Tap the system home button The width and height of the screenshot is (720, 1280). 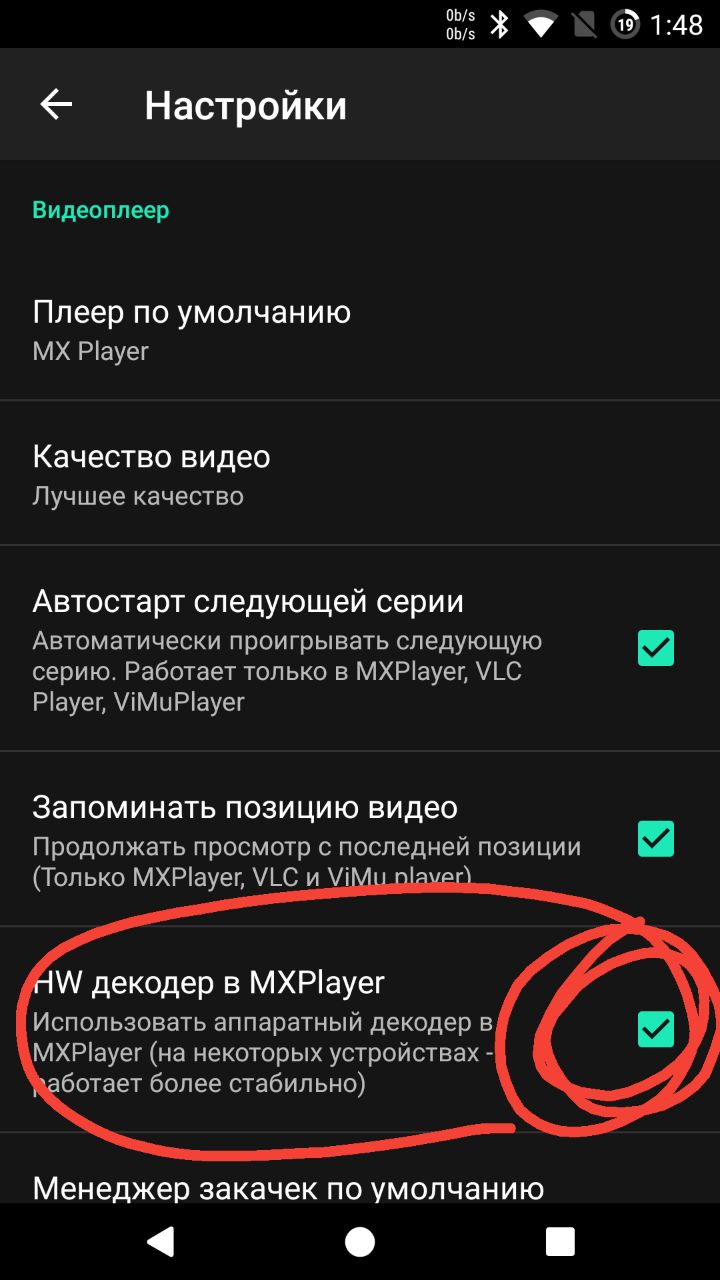click(360, 1241)
